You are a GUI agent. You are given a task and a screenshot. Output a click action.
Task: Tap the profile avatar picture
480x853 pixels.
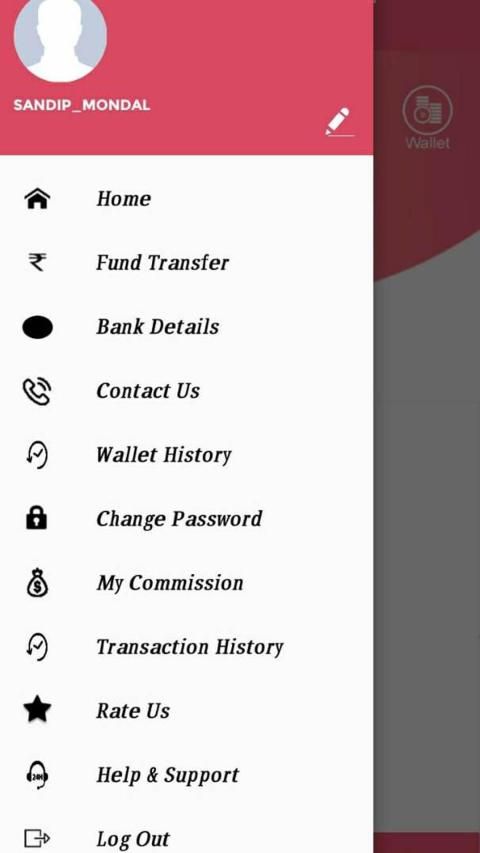[x=60, y=38]
